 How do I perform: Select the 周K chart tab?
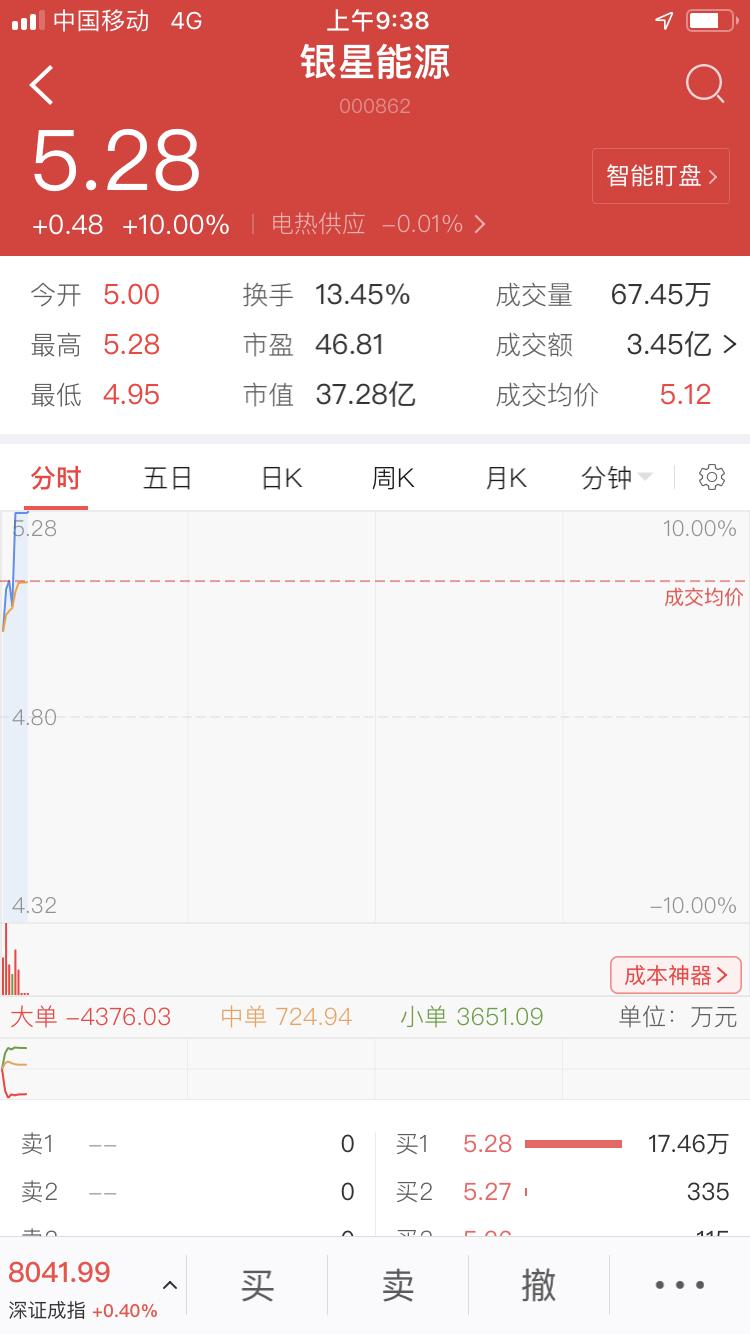tap(393, 478)
